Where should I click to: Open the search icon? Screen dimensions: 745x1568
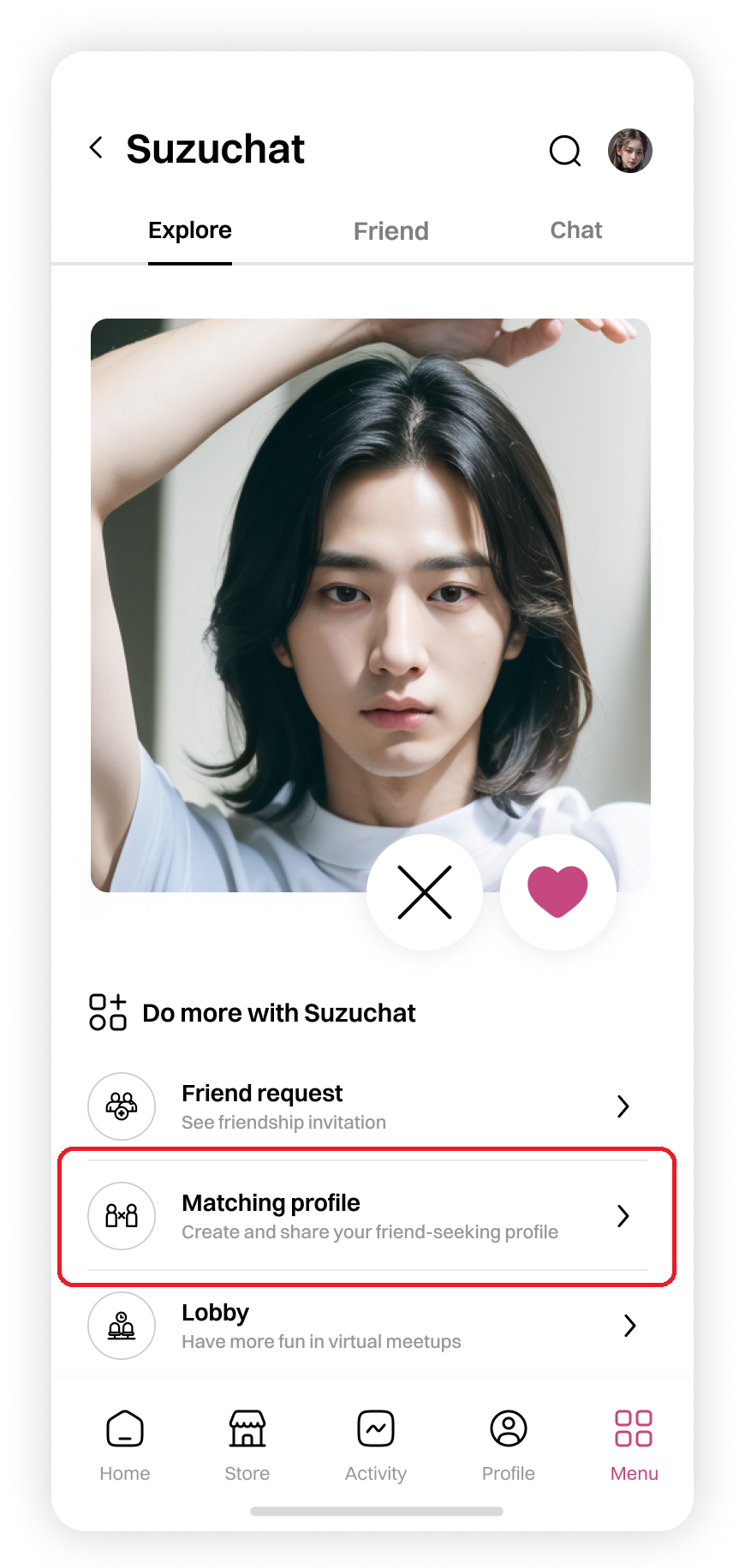tap(564, 151)
